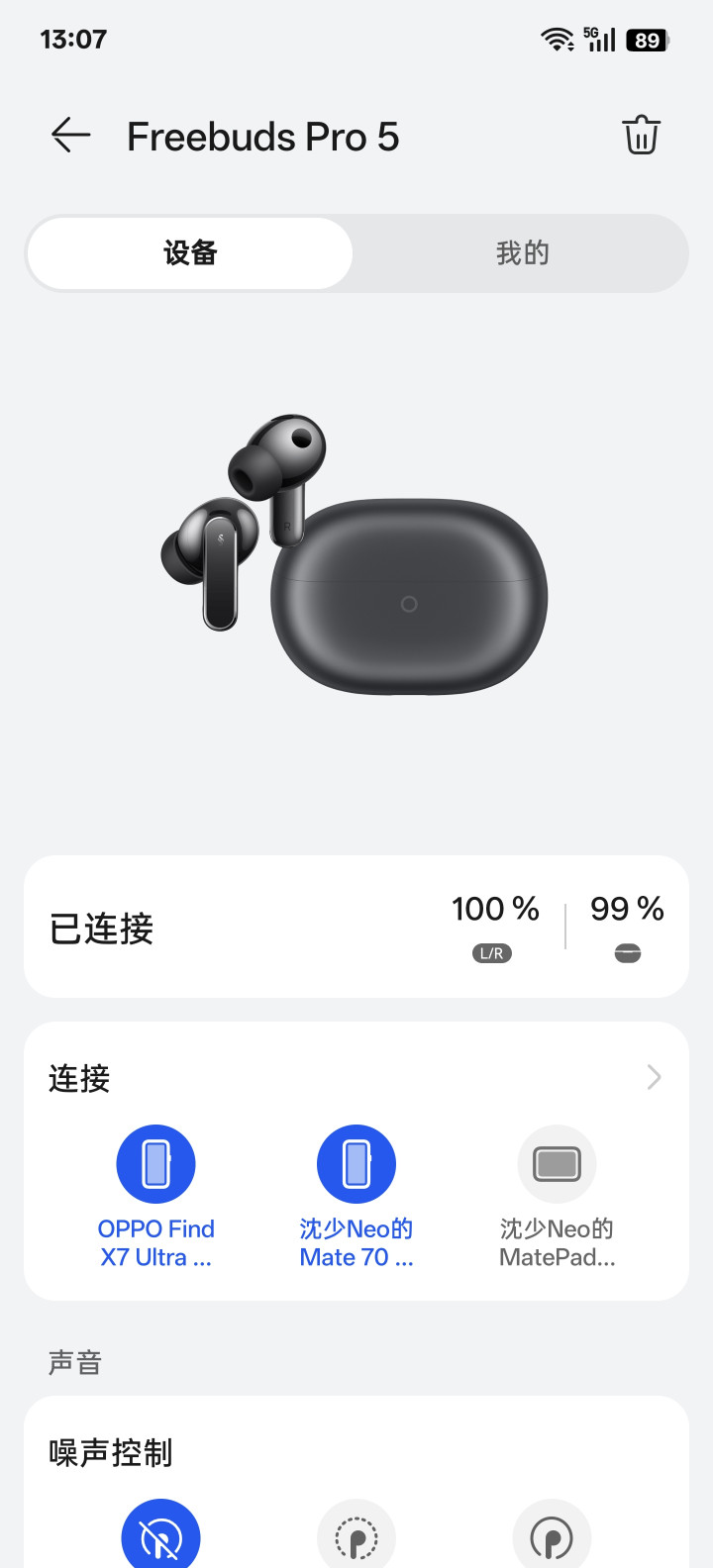Screen dimensions: 713x1568
Task: Delete this device with the trash icon
Action: click(641, 136)
